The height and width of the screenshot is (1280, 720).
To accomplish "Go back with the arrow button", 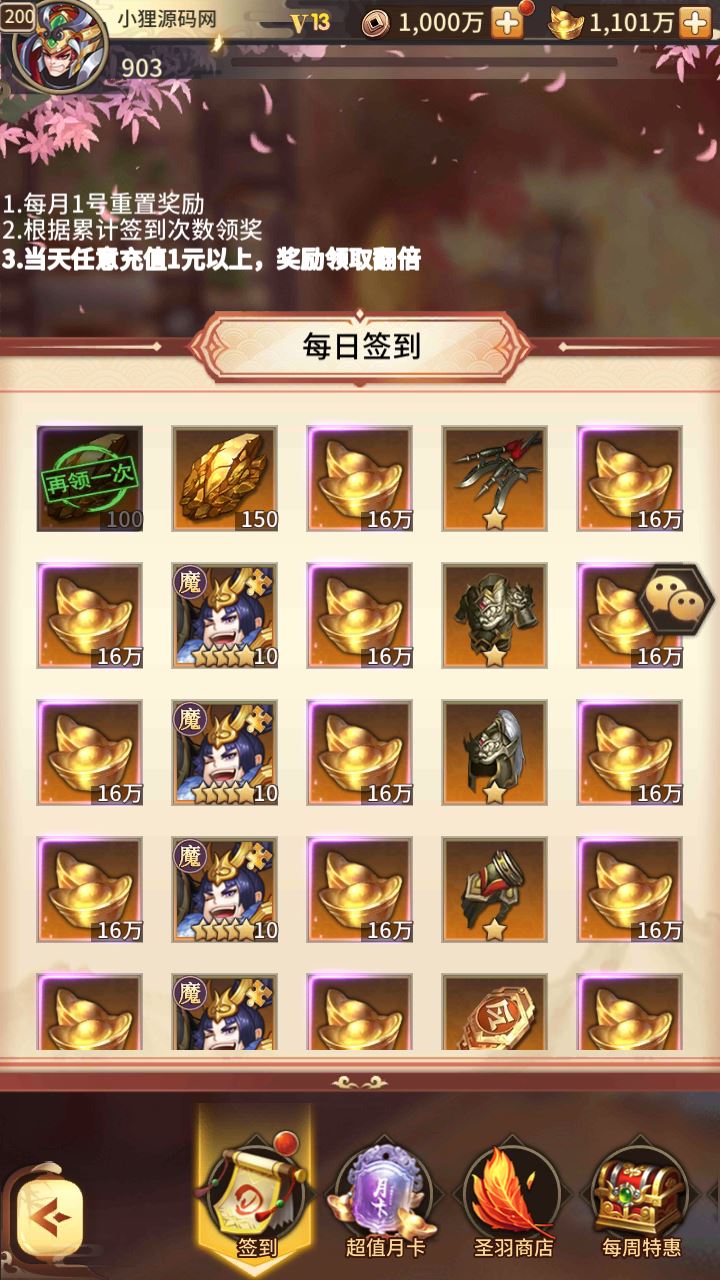I will click(48, 1217).
